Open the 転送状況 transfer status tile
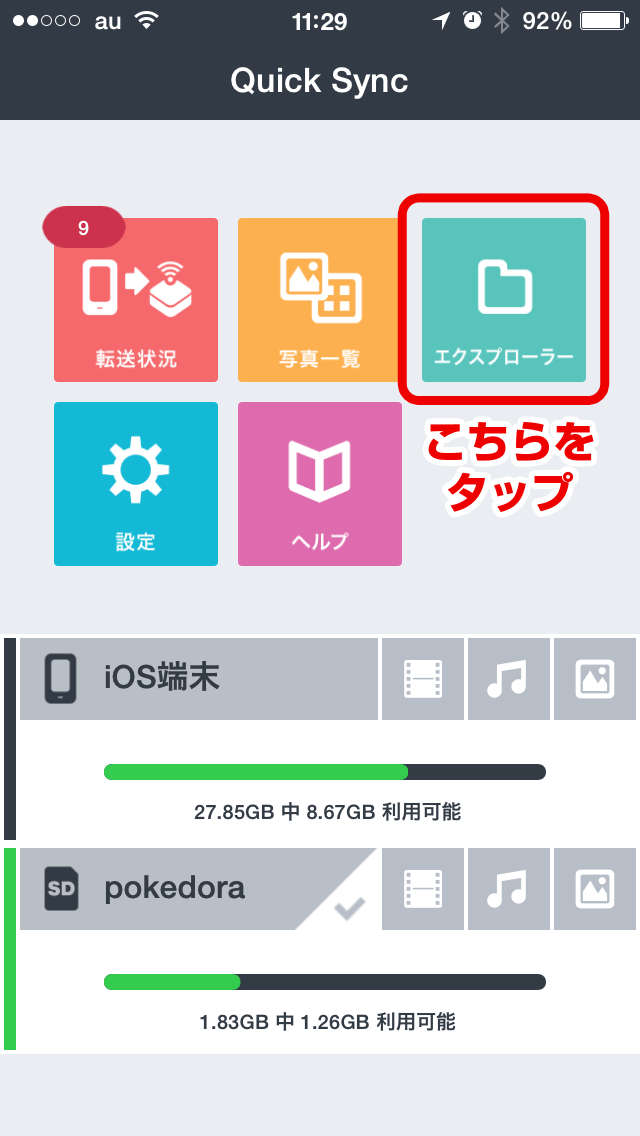Screen dimensions: 640x1136 (136, 300)
